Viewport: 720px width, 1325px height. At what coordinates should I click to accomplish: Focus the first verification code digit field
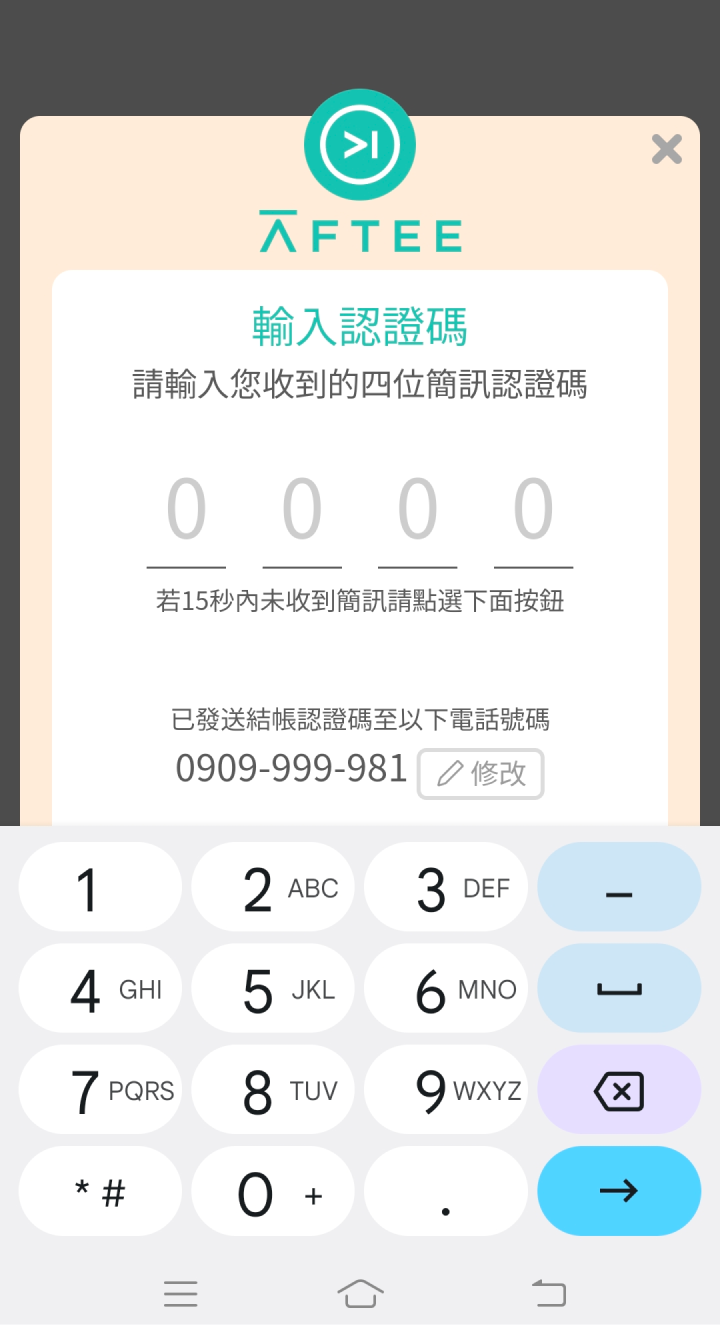click(186, 512)
